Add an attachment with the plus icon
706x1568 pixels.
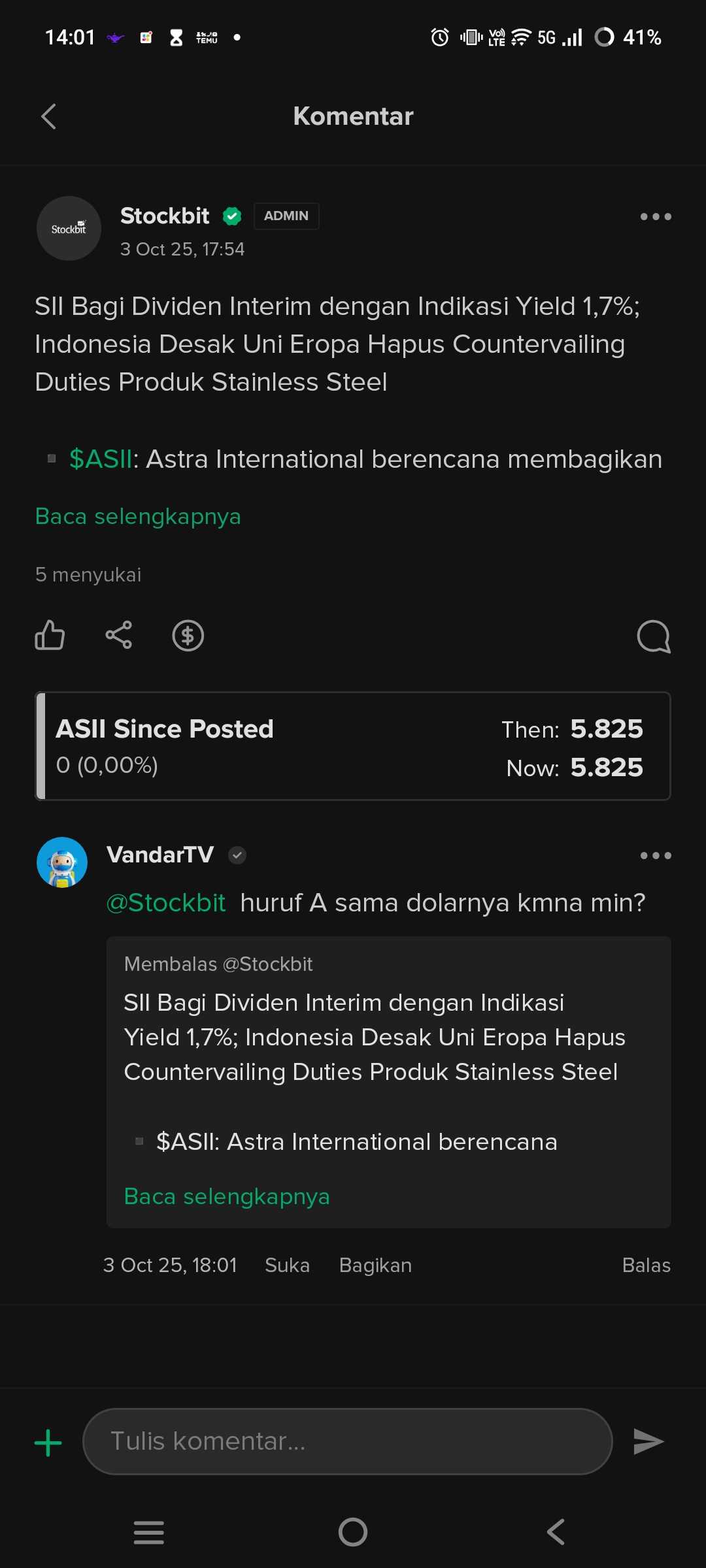pos(48,1443)
